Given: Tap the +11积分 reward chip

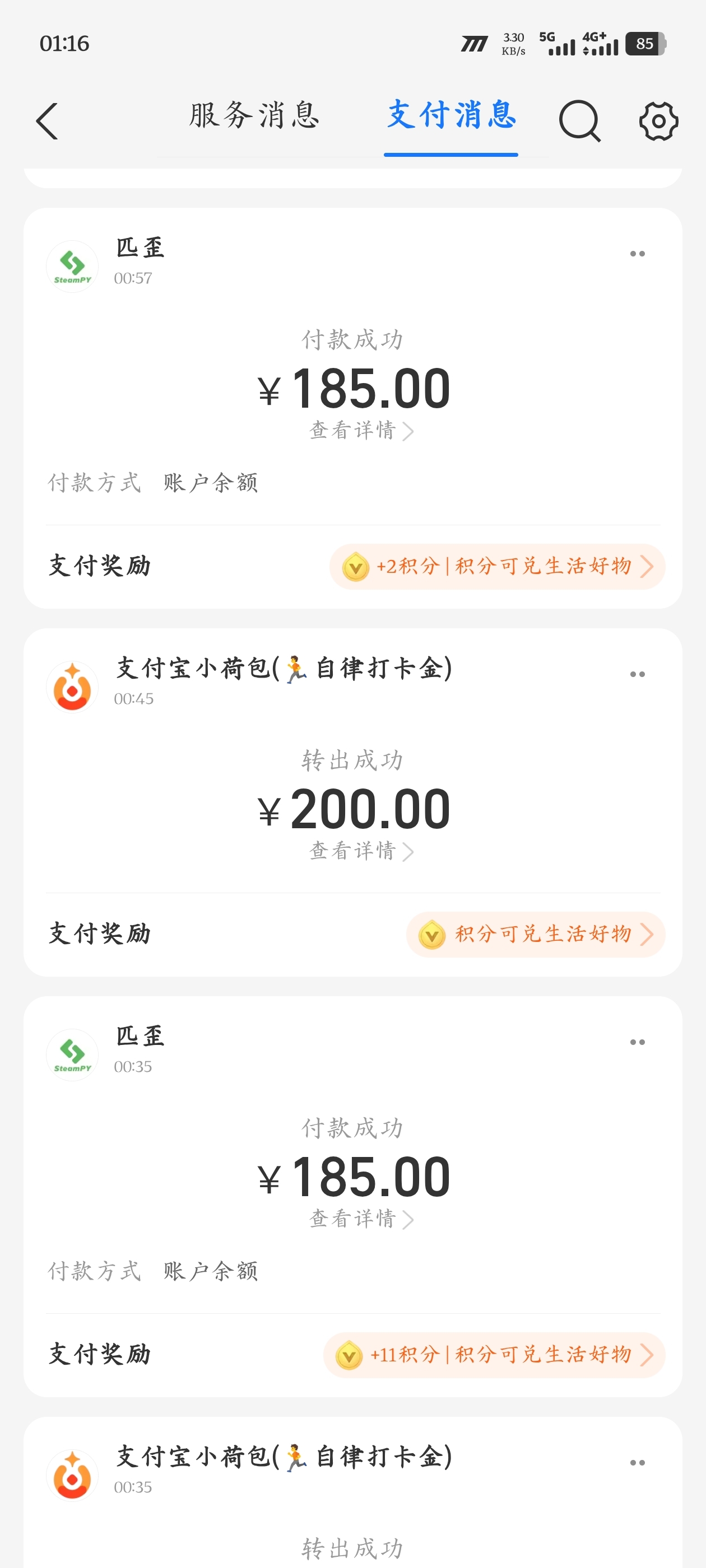Looking at the screenshot, I should pos(494,1355).
